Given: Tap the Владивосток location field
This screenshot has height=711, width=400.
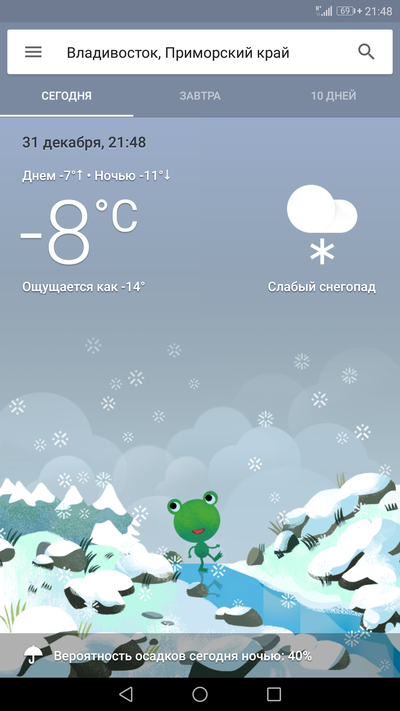Looking at the screenshot, I should 178,53.
